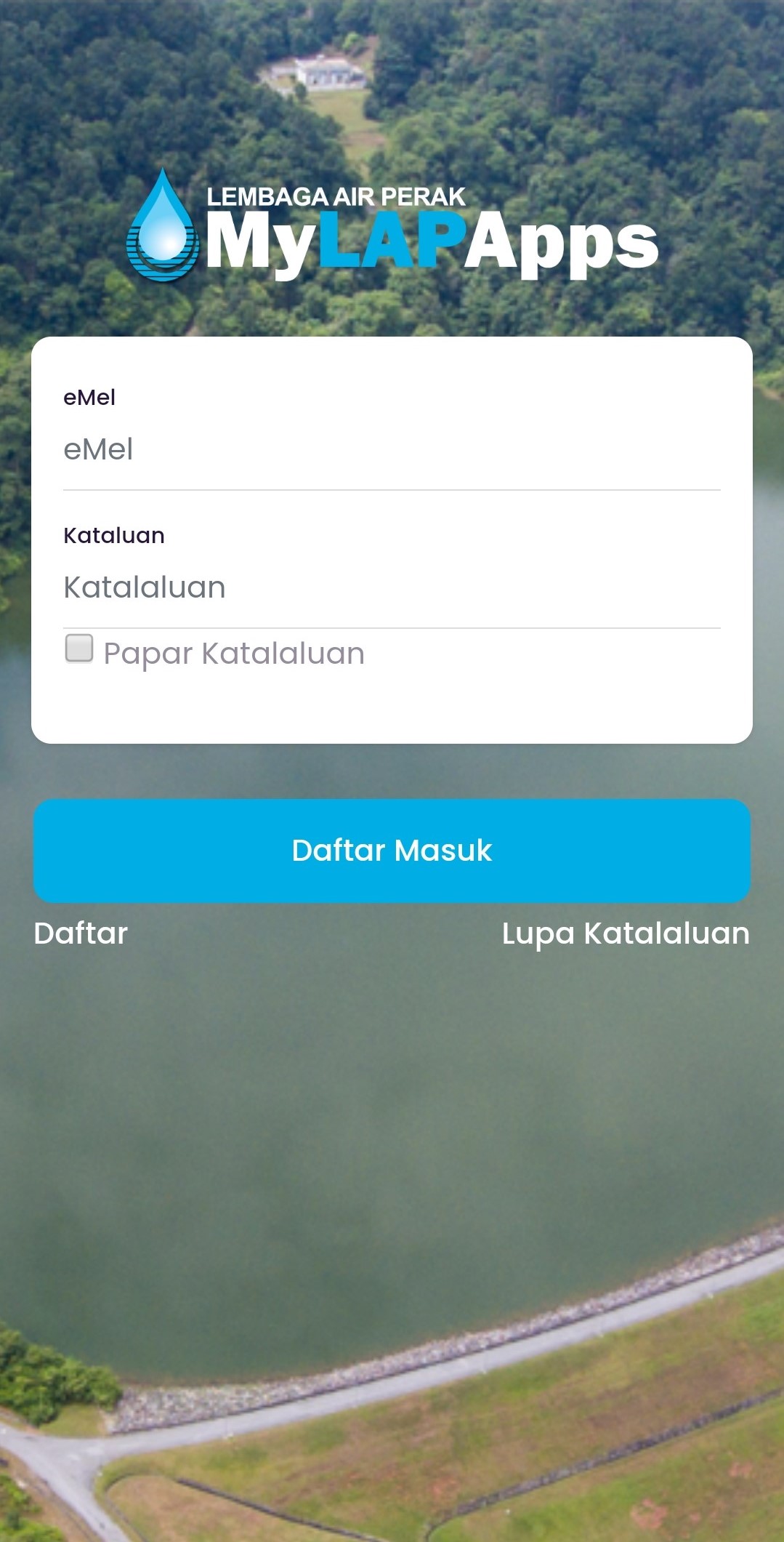Screen dimensions: 784x1542
Task: Focus the Katalaluan password field
Action: point(392,587)
